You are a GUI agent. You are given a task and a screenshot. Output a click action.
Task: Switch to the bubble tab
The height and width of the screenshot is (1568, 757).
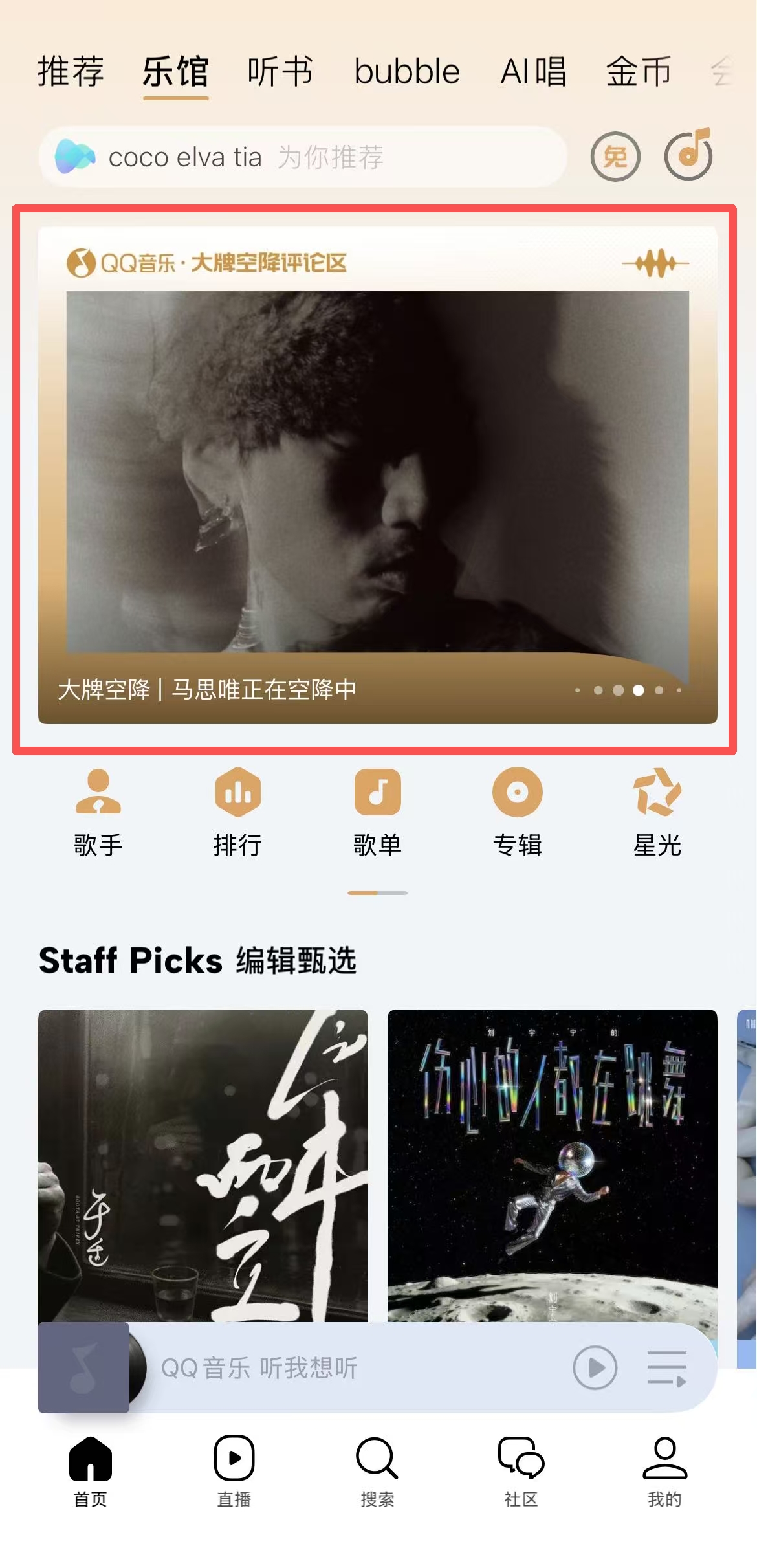coord(407,71)
